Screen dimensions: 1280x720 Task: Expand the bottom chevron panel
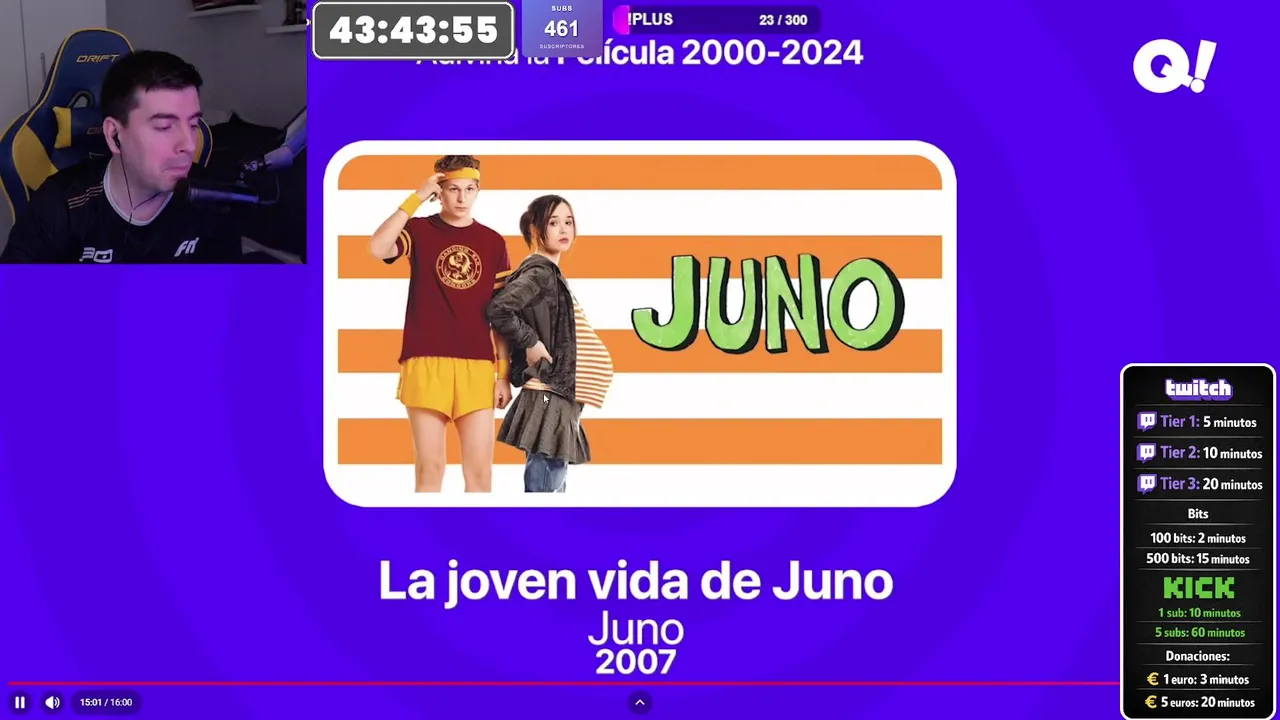640,702
